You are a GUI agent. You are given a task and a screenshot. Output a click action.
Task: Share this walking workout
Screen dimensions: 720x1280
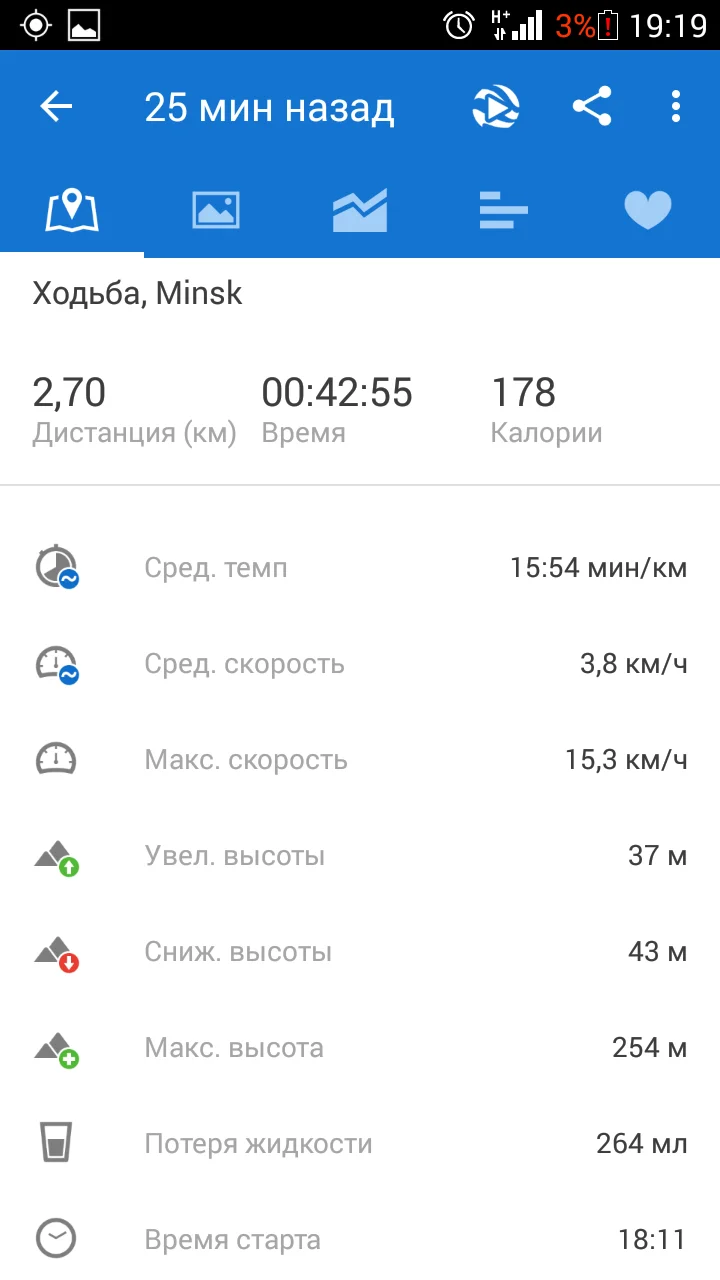pyautogui.click(x=592, y=106)
